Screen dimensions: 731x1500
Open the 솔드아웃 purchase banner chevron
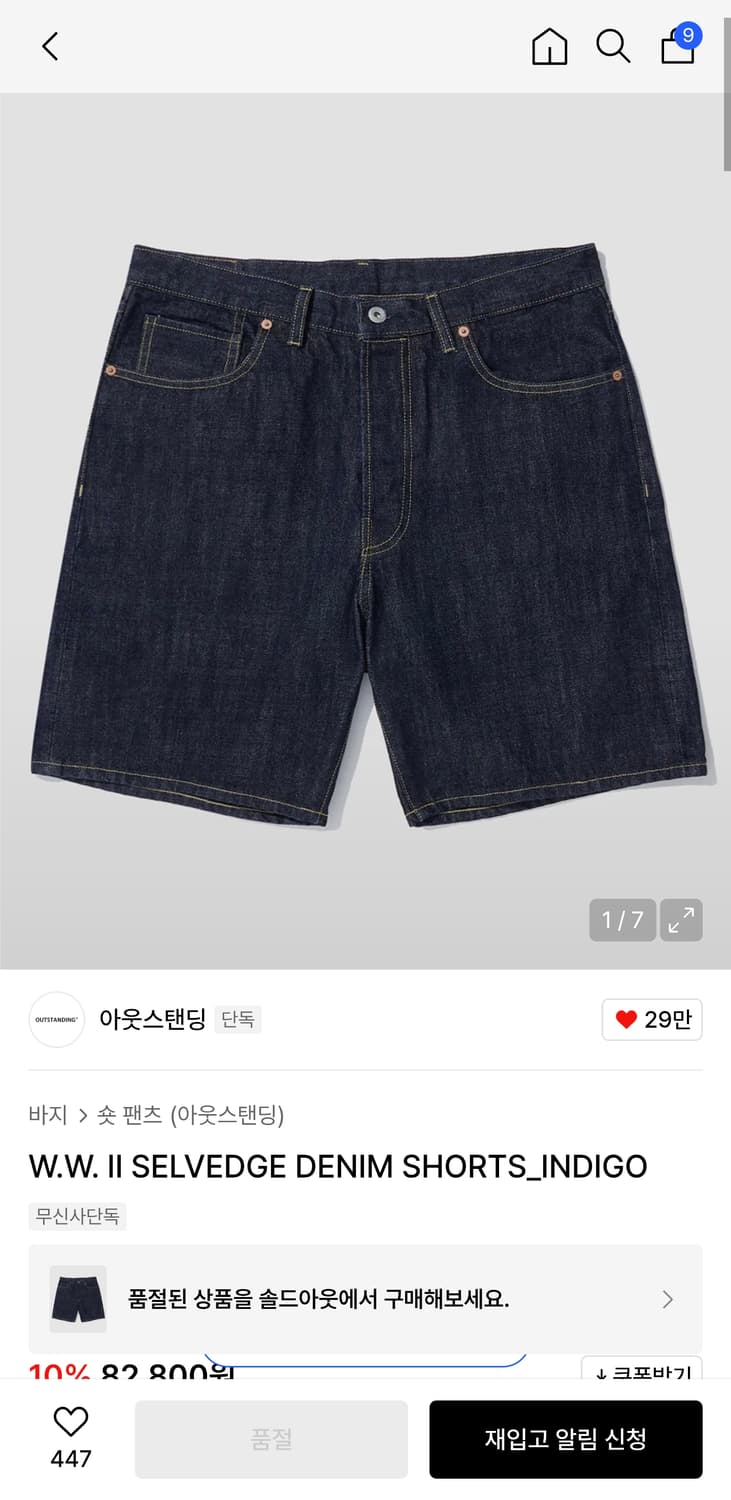pos(666,1299)
